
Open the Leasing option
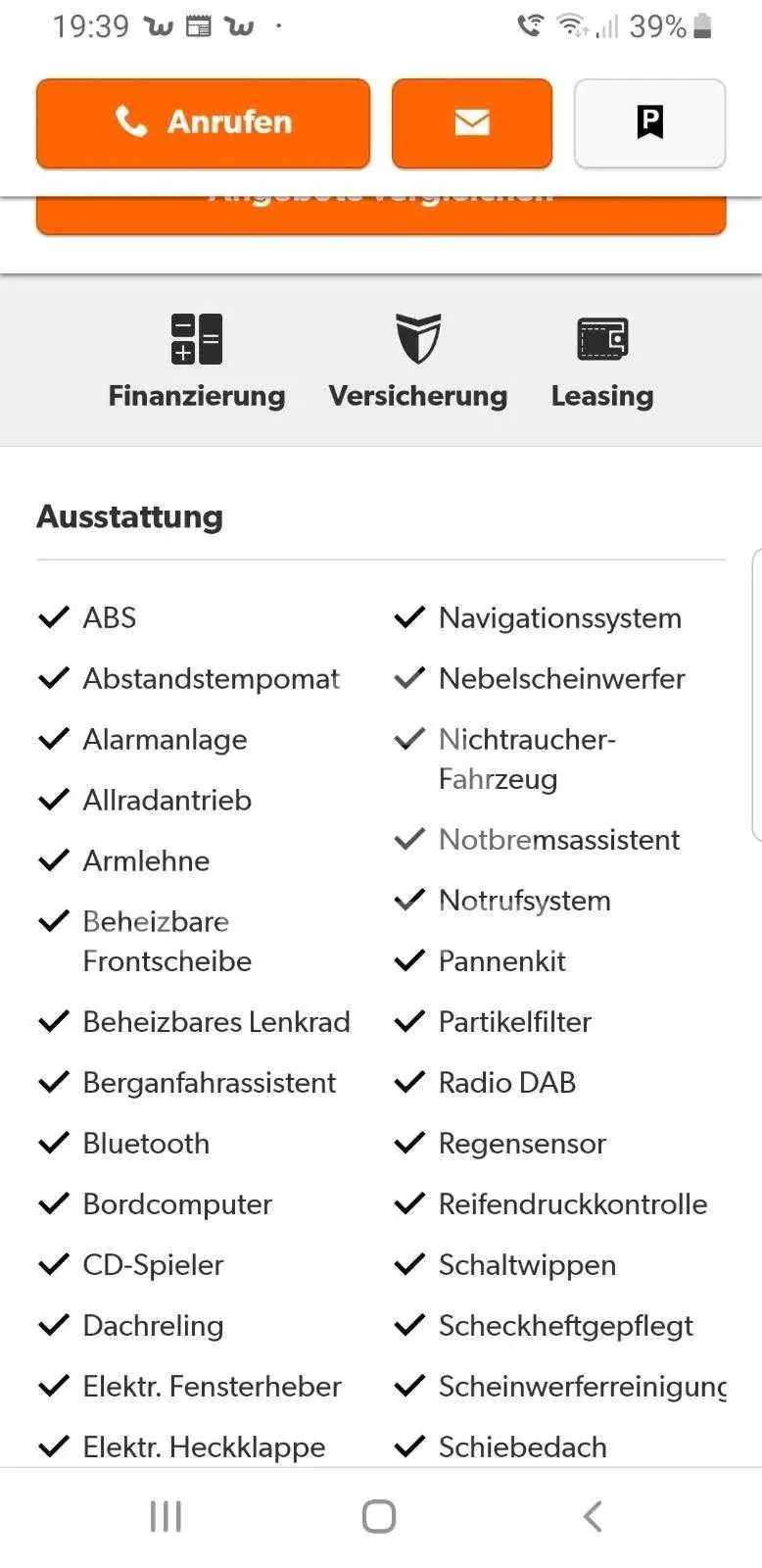tap(602, 361)
